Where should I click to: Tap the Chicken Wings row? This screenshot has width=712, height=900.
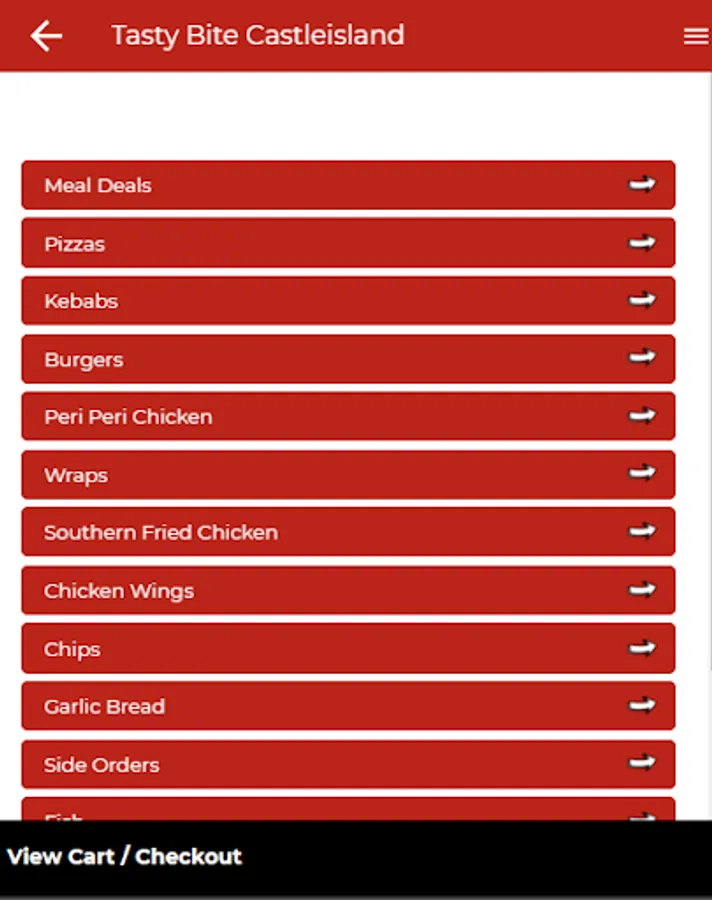tap(348, 590)
